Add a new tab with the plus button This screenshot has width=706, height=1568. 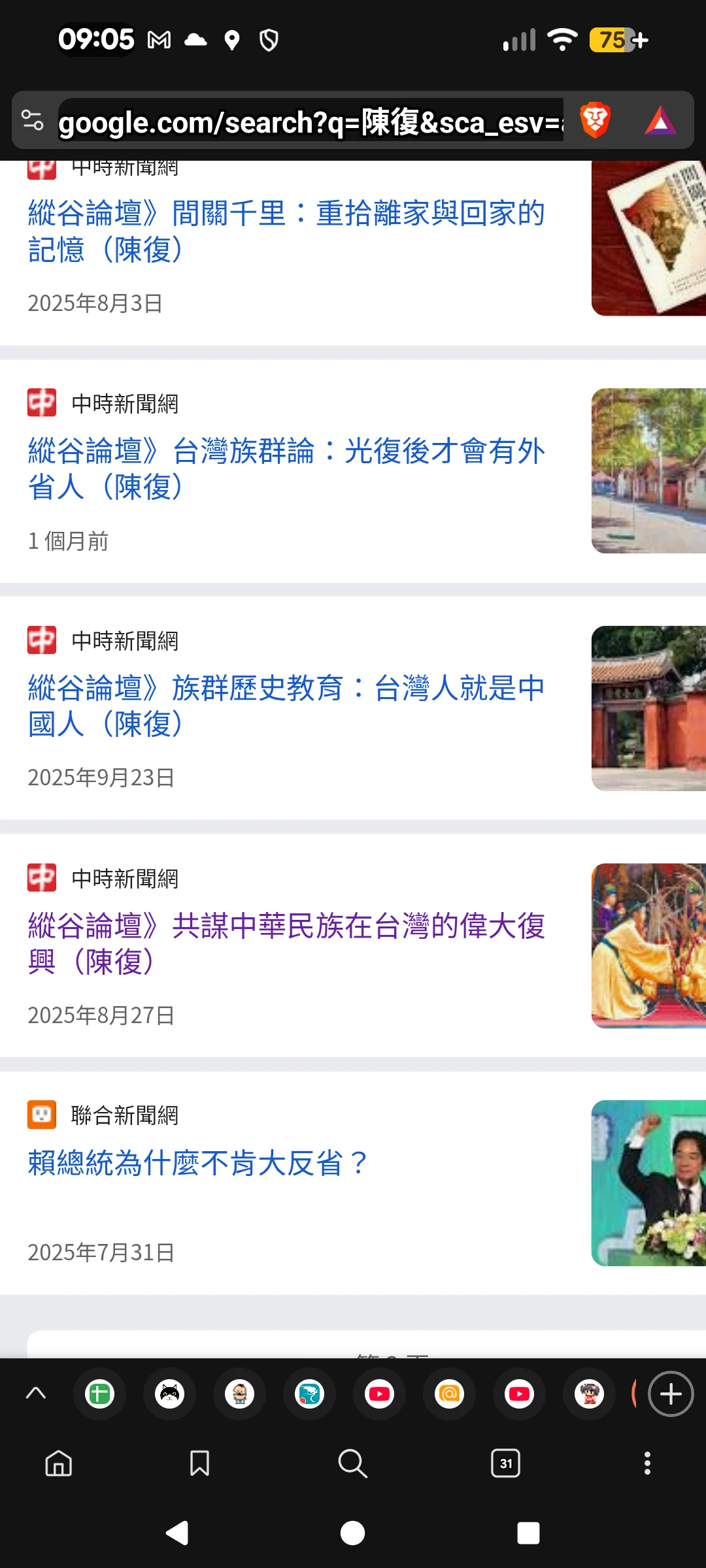(x=671, y=1394)
